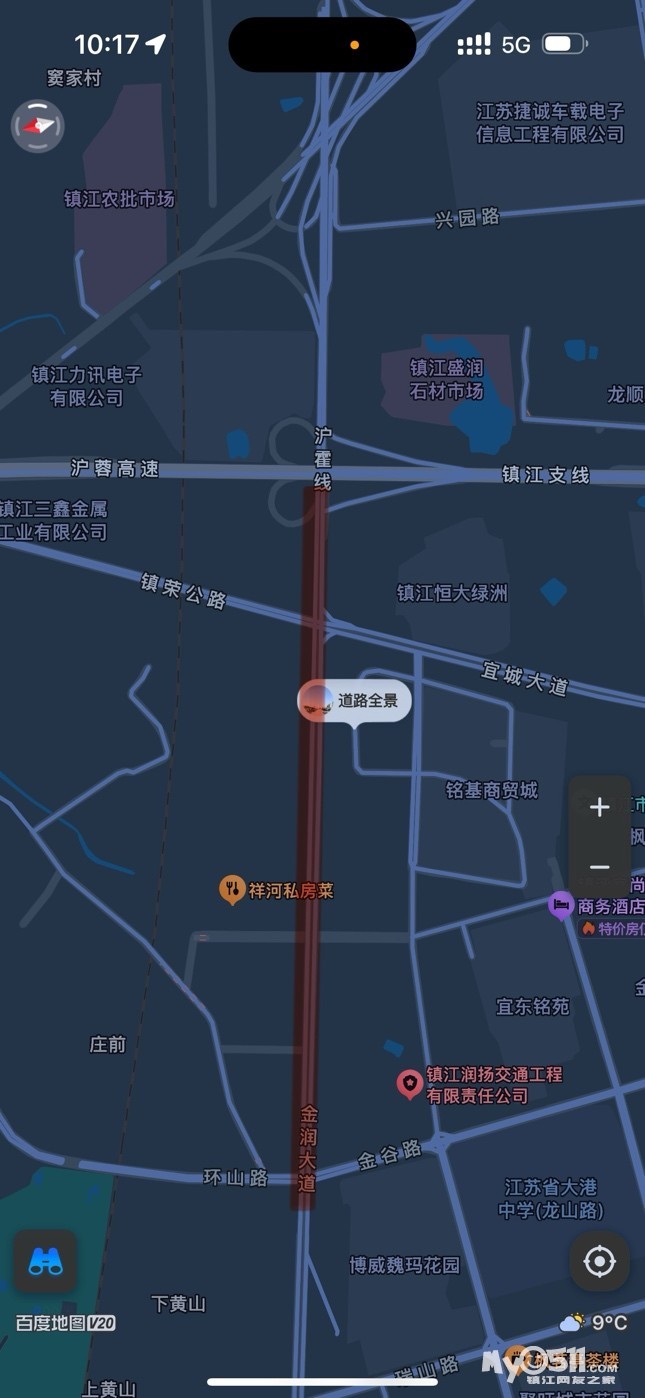Open the 9°C weather widget
The width and height of the screenshot is (645, 1398).
tap(594, 1323)
